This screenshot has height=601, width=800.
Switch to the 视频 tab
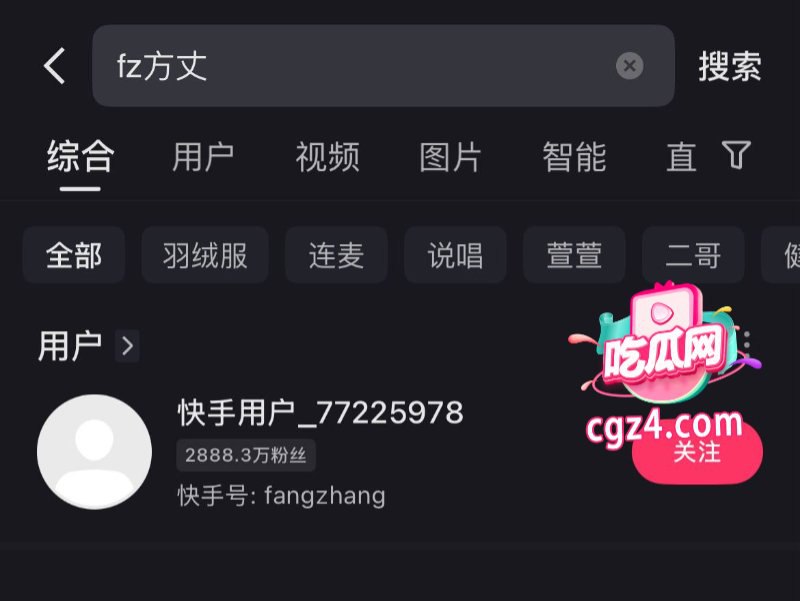[x=327, y=157]
